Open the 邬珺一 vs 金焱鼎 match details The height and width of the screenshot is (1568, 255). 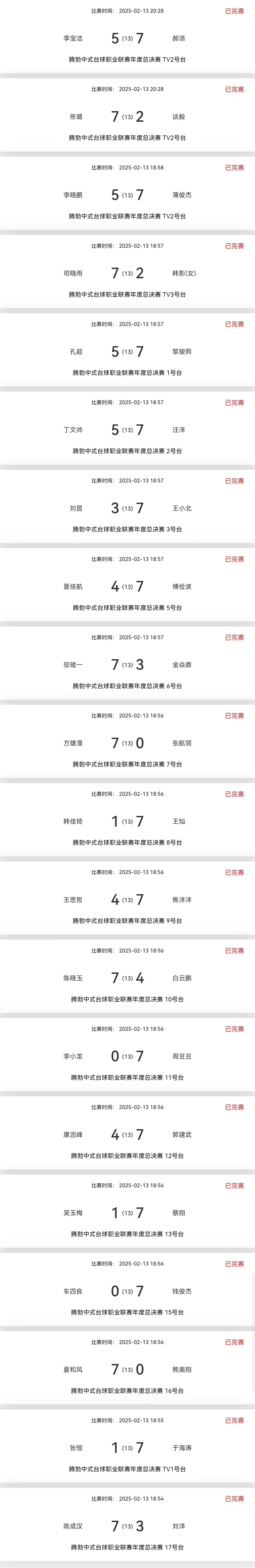point(127,665)
